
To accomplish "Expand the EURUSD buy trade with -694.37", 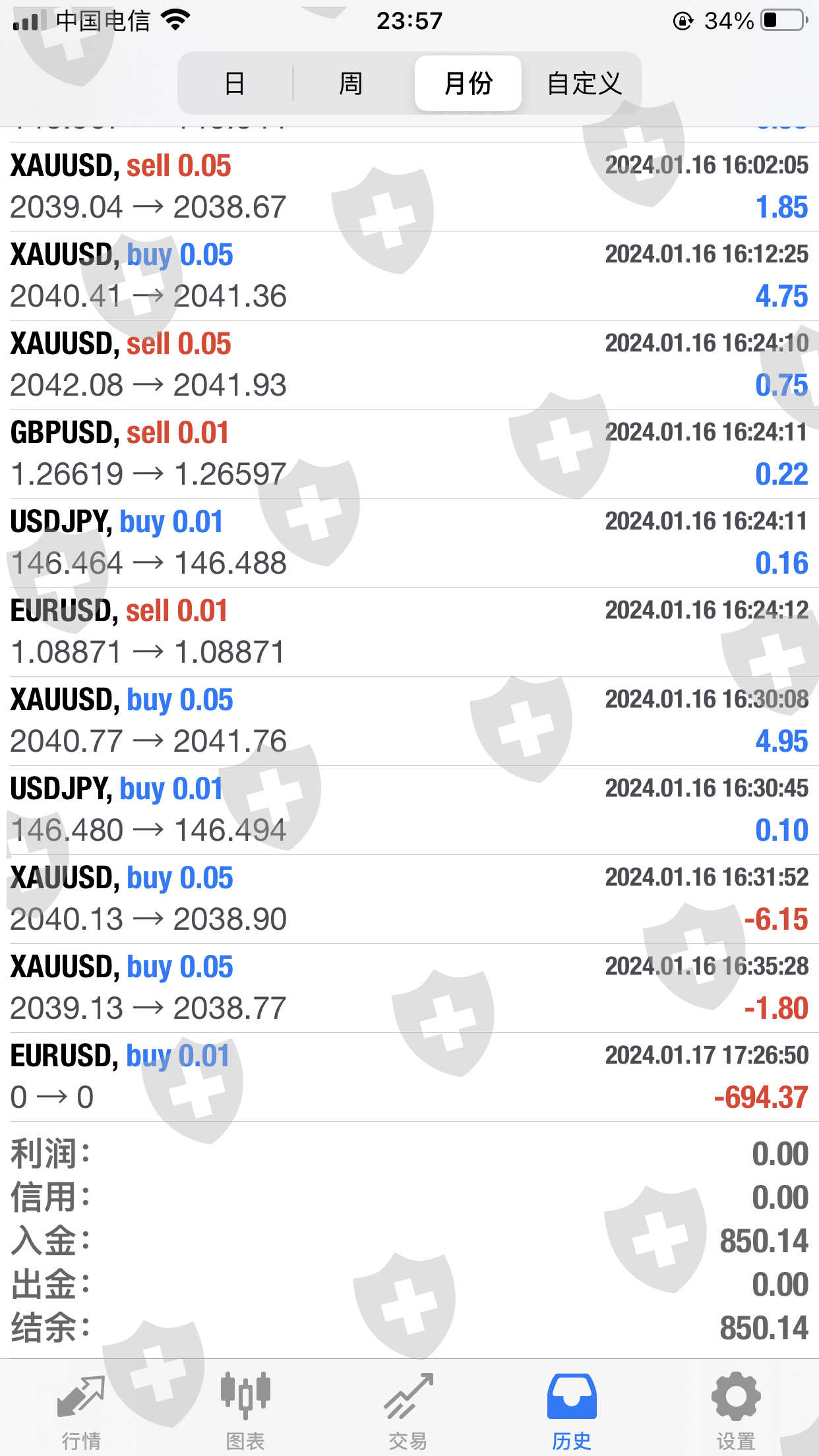I will 409,1077.
